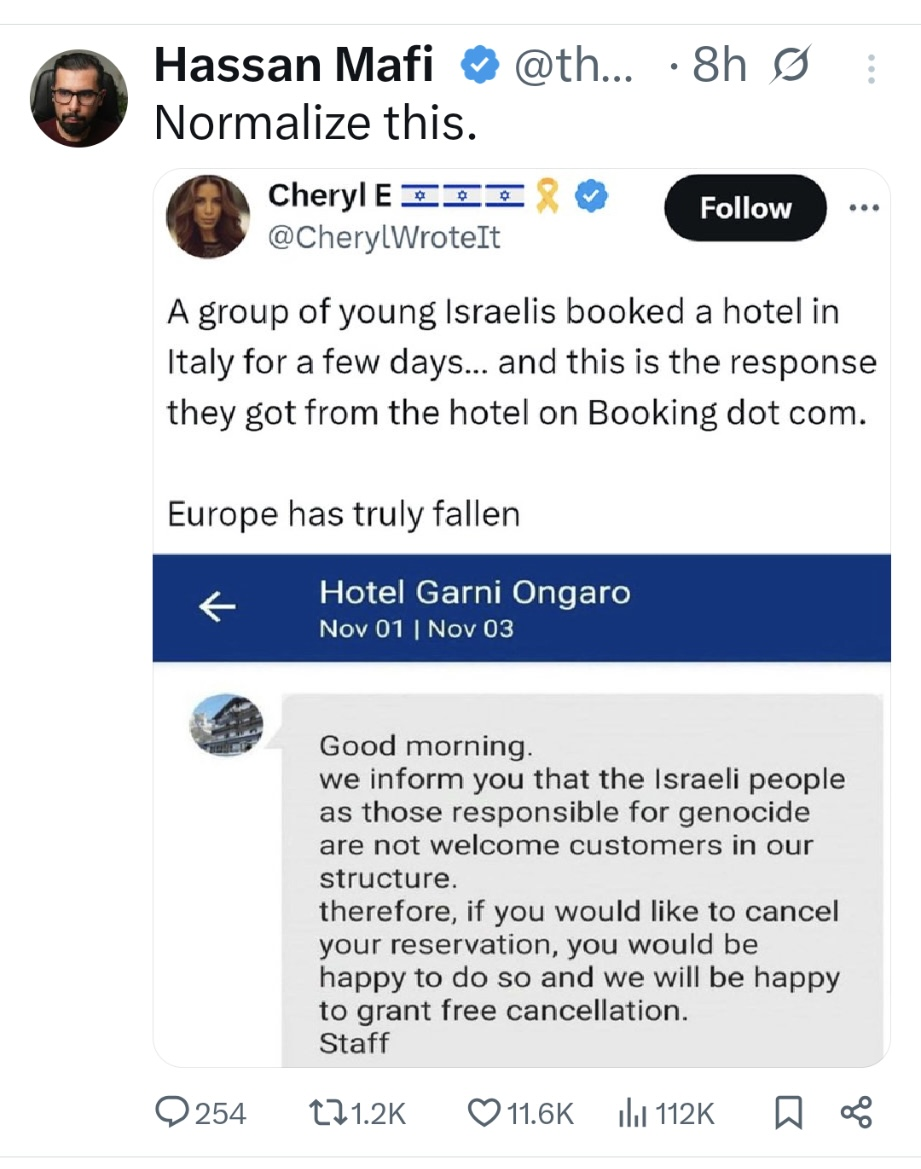View the post analytics showing 112K views

coord(632,1113)
